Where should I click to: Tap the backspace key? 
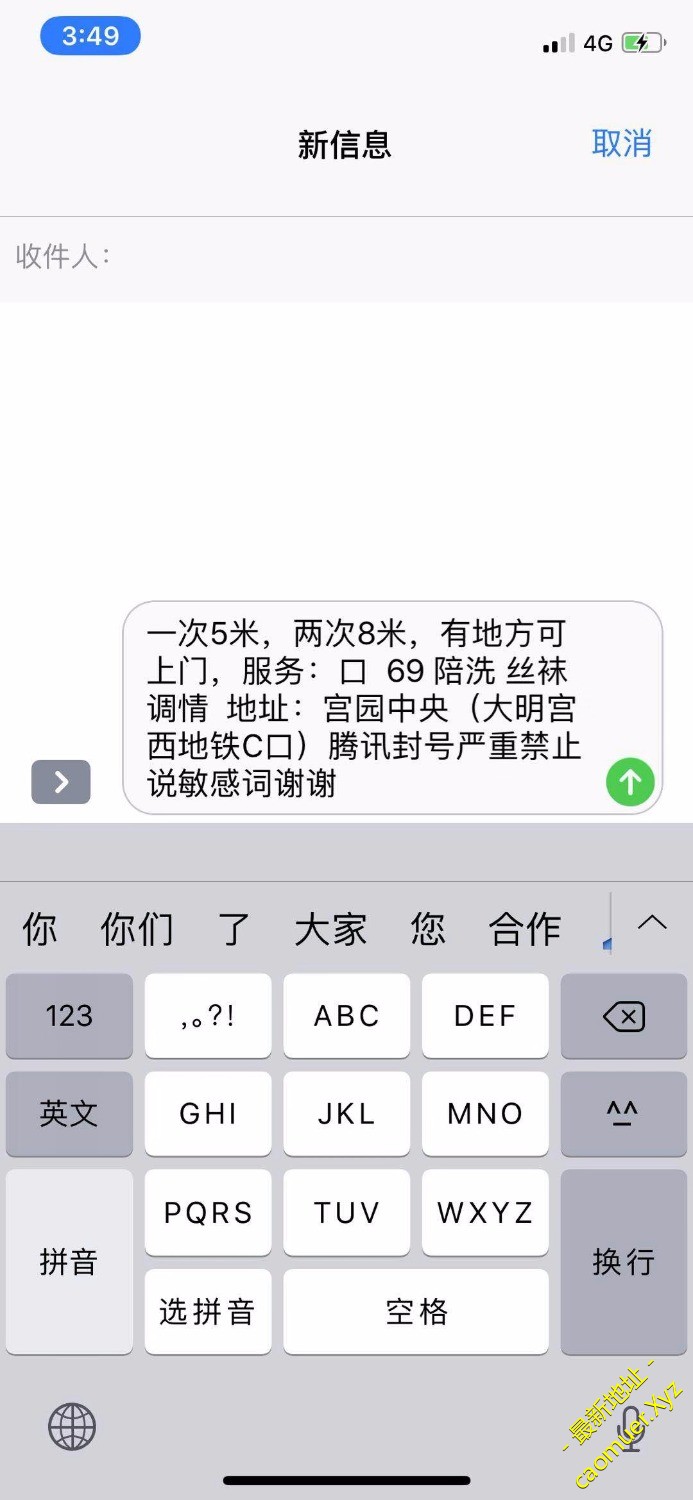[x=623, y=1016]
